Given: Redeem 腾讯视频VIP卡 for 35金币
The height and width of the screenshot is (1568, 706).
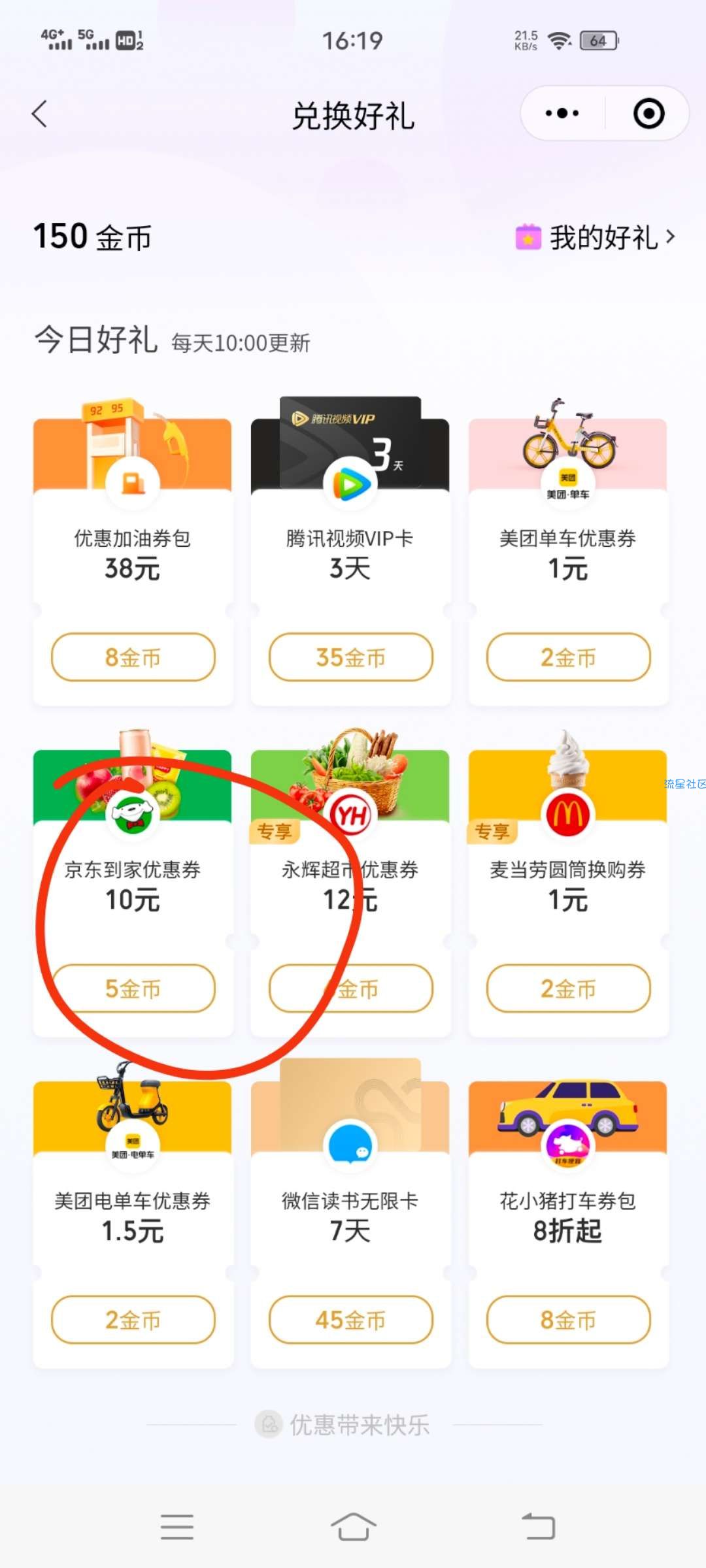Looking at the screenshot, I should (x=351, y=657).
